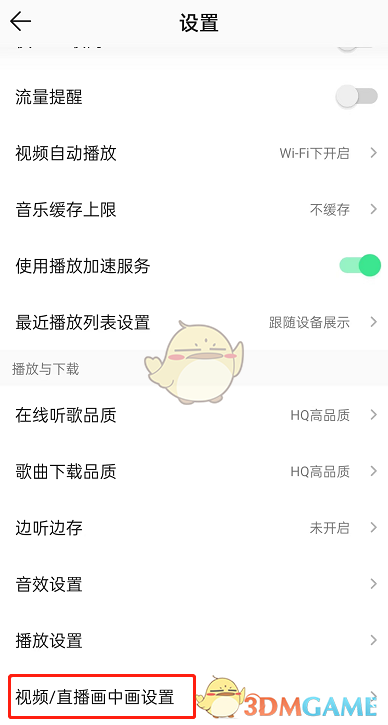Open 播放设置 row
Viewport: 388px width, 725px height.
(x=194, y=640)
